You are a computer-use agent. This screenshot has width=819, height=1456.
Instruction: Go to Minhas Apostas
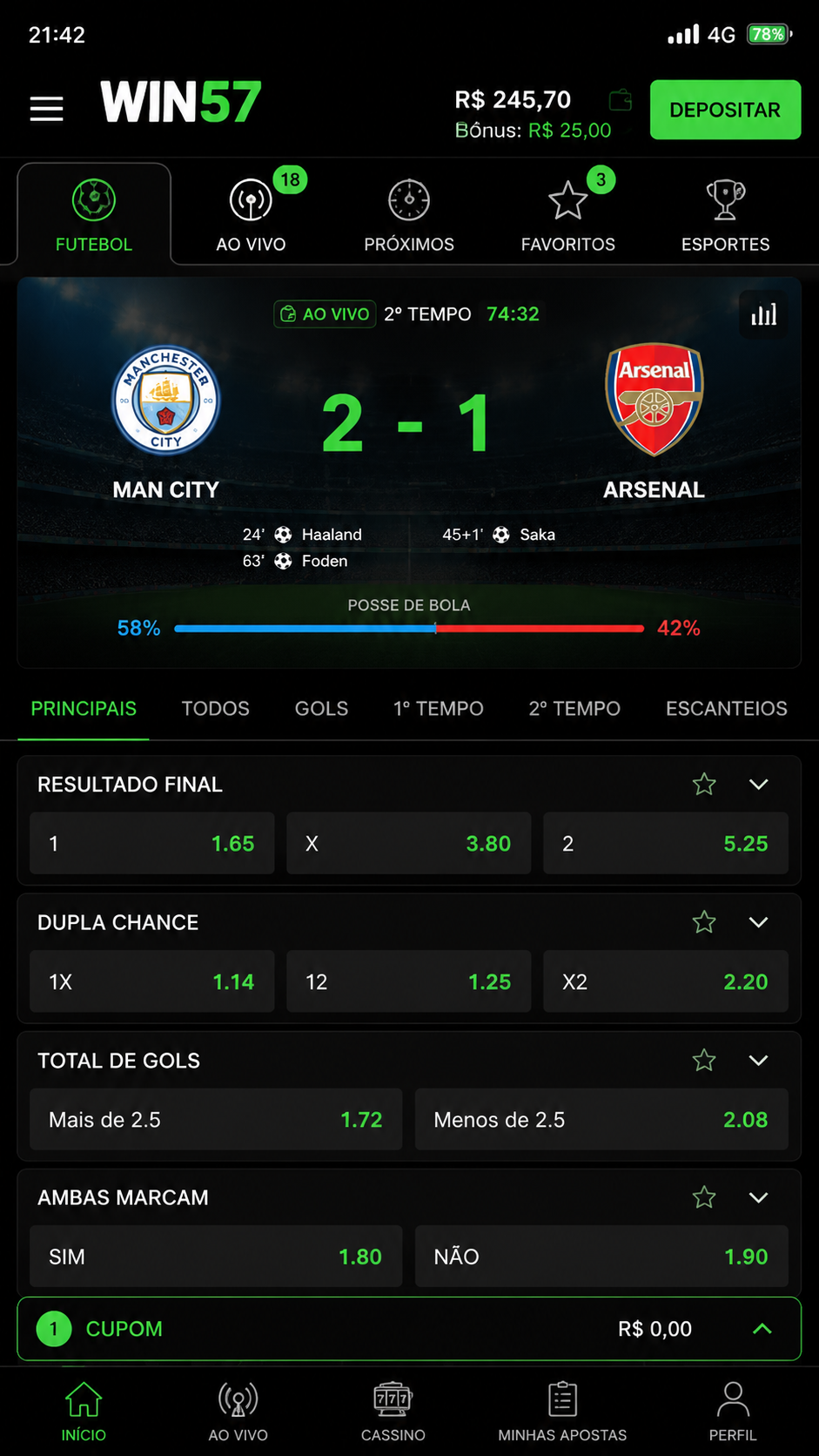pyautogui.click(x=562, y=1411)
